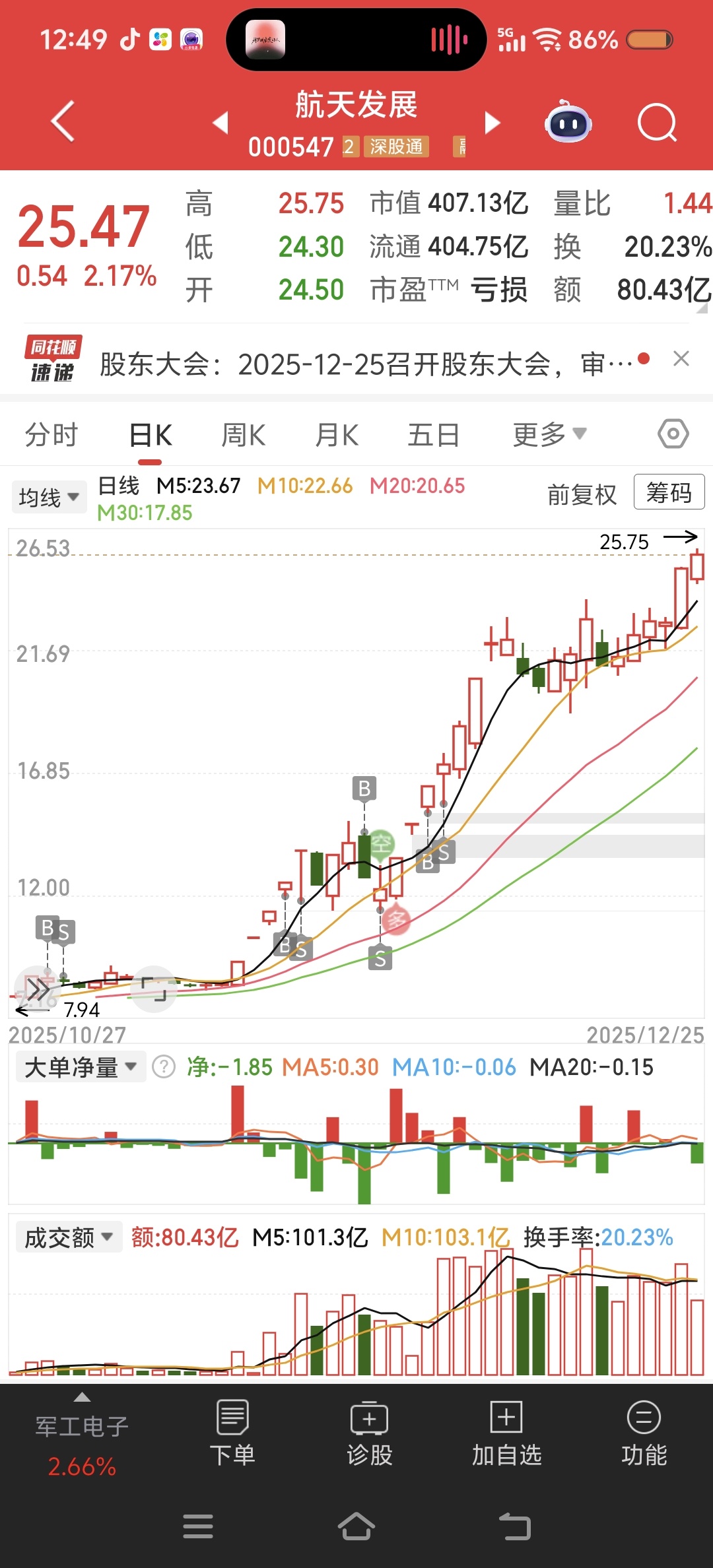Go back using the header arrow

[x=63, y=121]
